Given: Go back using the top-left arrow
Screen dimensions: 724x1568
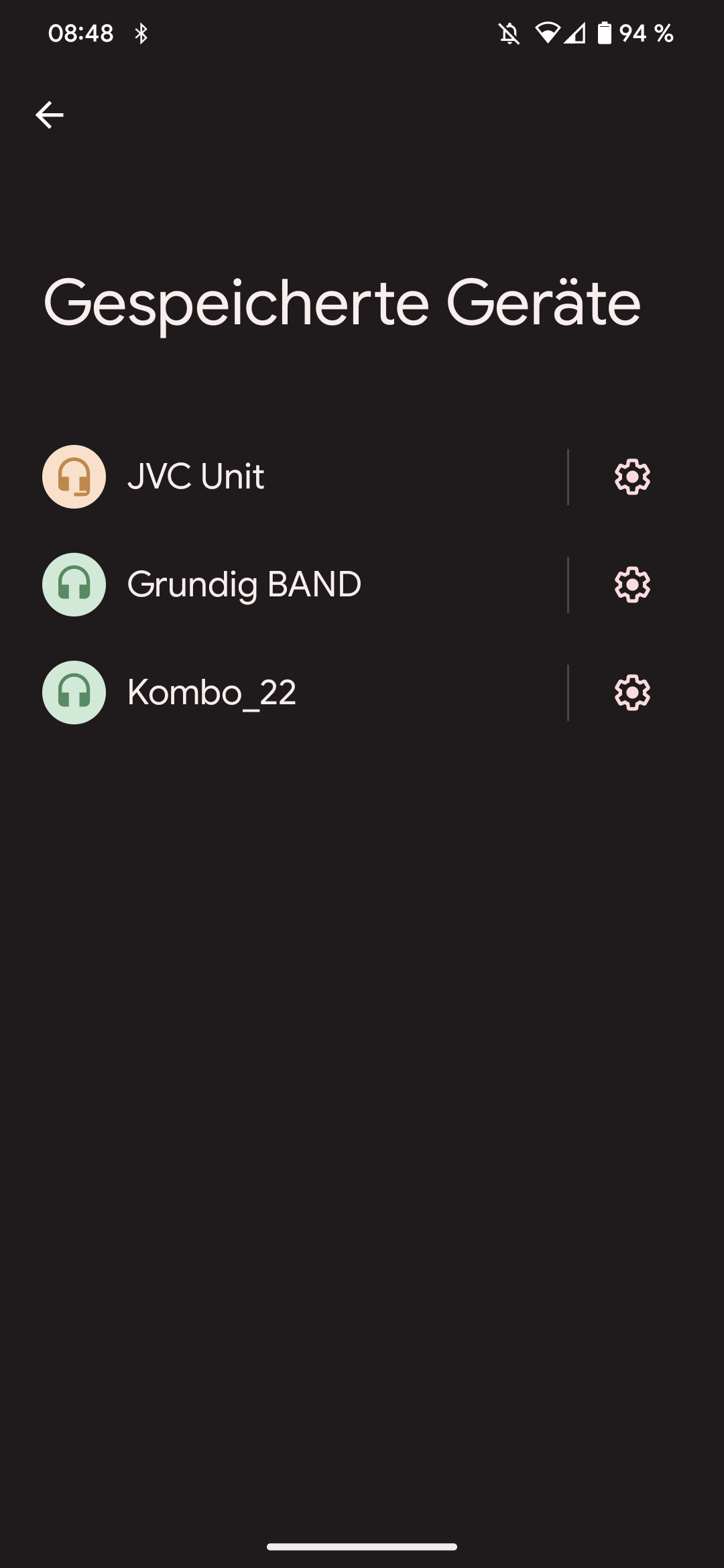Looking at the screenshot, I should coord(50,115).
